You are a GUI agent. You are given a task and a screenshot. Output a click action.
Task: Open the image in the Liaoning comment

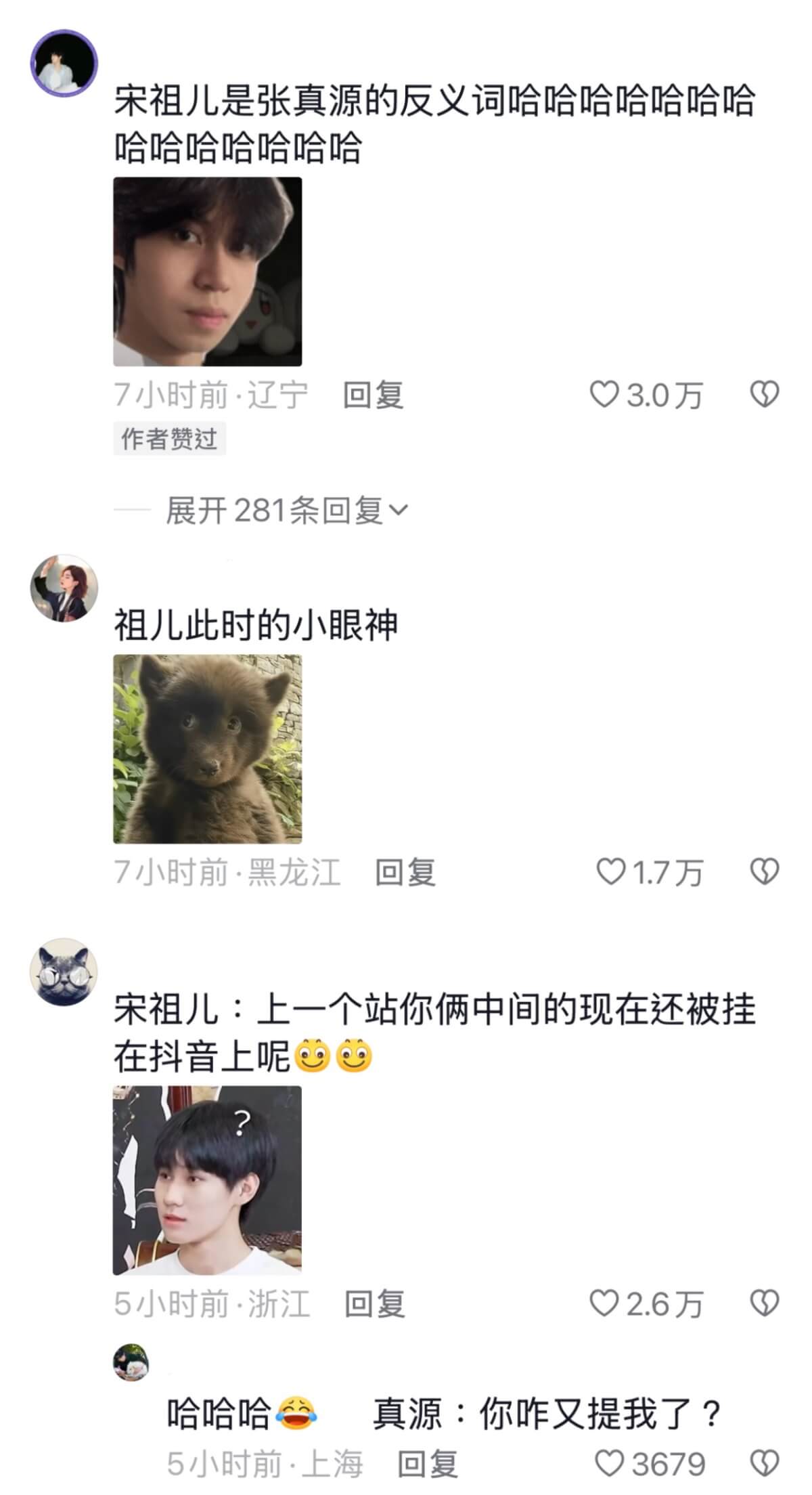tap(207, 272)
